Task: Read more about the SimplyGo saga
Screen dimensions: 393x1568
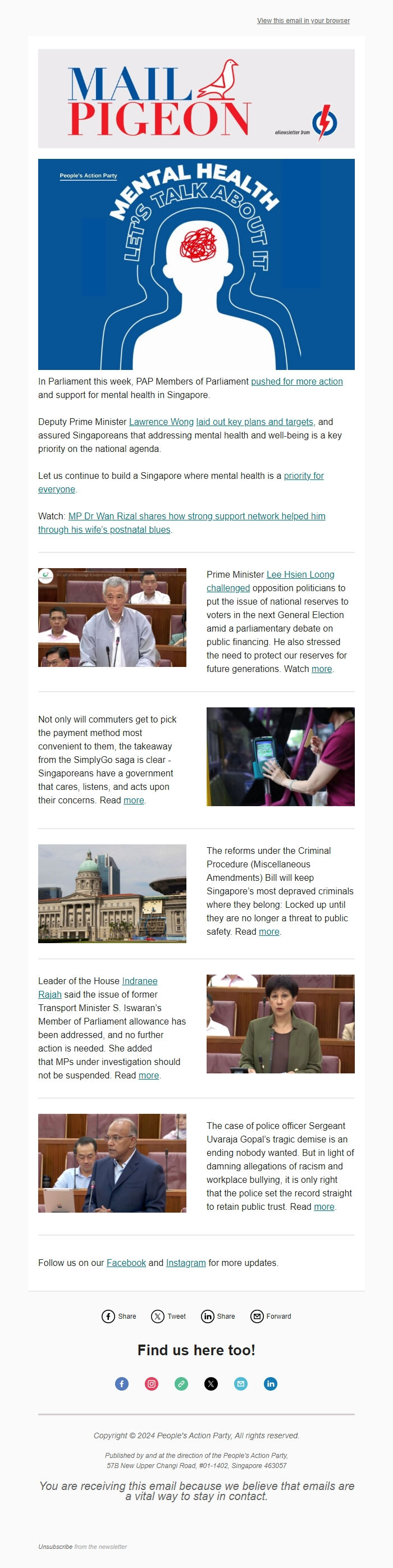Action: coord(134,801)
